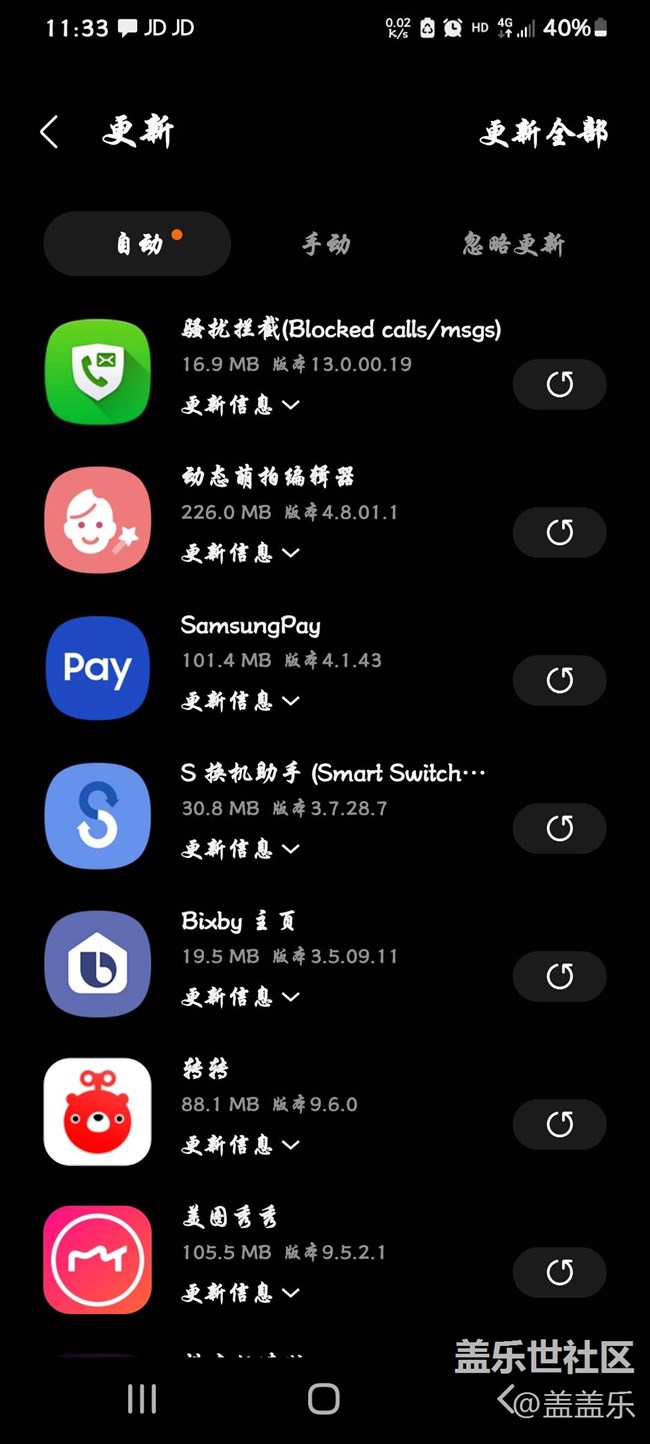Expand 更新信息 under Bixby 主页
650x1444 pixels.
(x=240, y=997)
